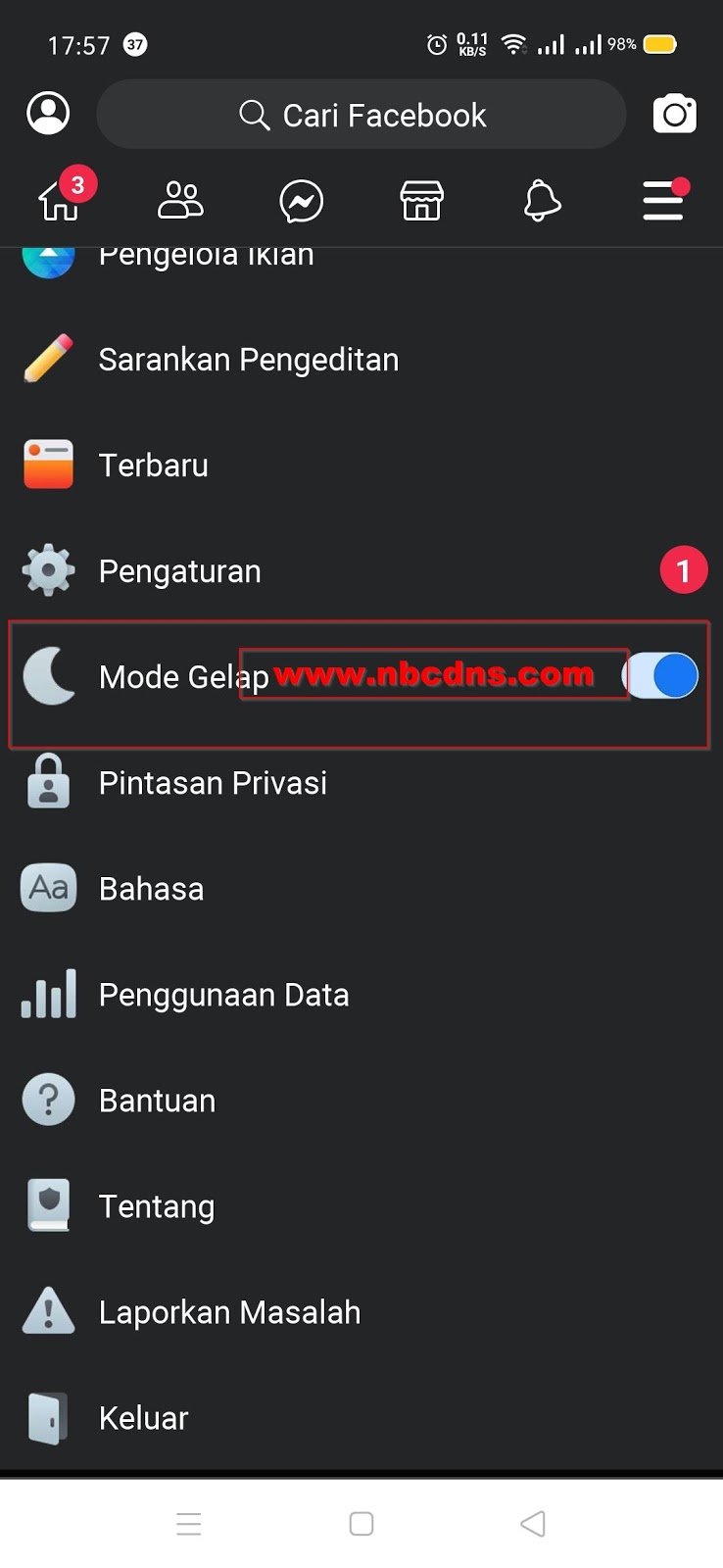
Task: Open Messenger from the top navigation
Action: tap(301, 201)
